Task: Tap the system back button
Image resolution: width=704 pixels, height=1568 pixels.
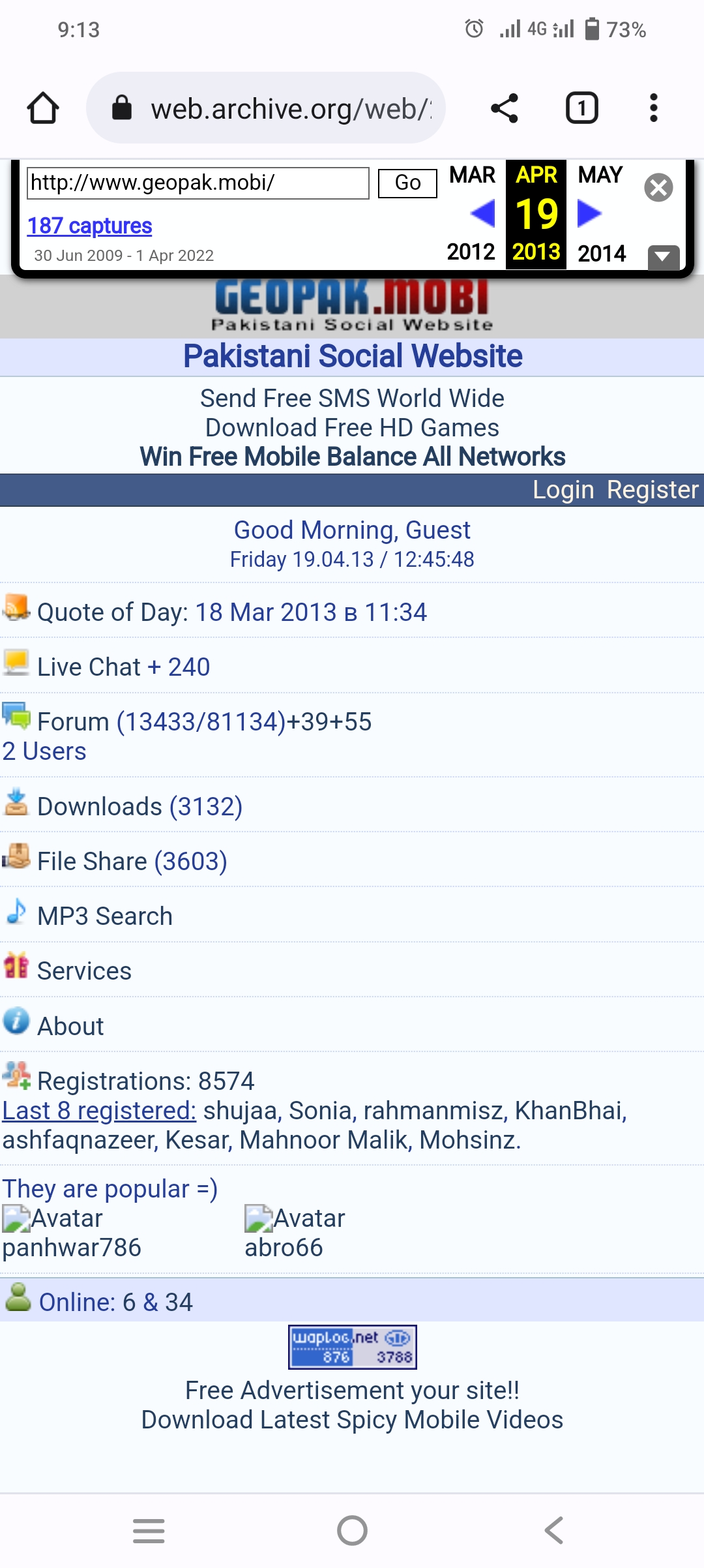Action: (554, 1530)
